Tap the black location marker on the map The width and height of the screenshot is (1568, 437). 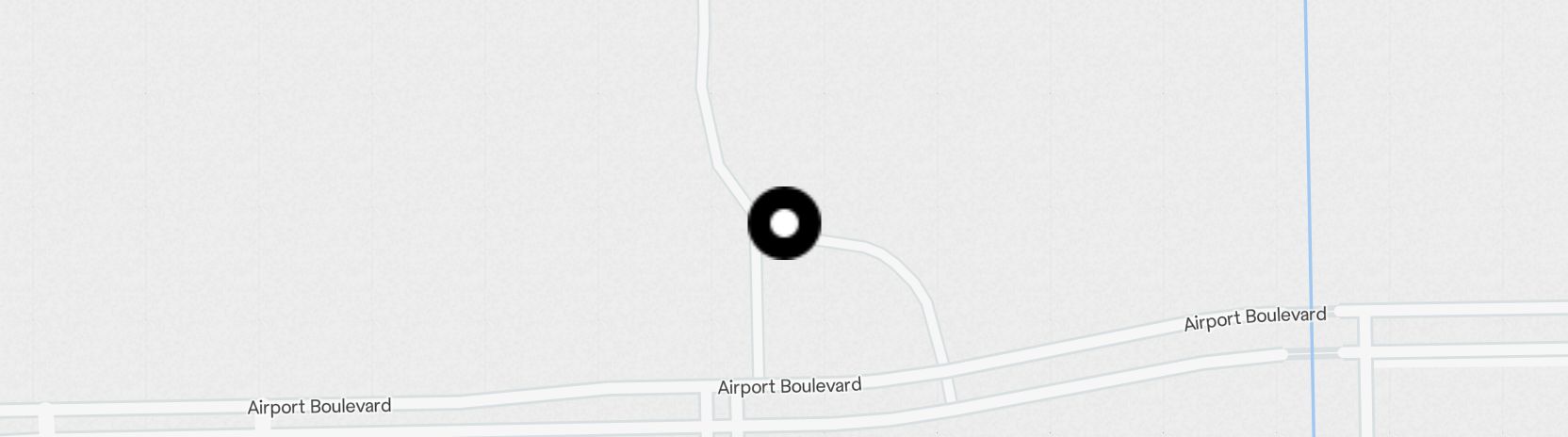[784, 223]
